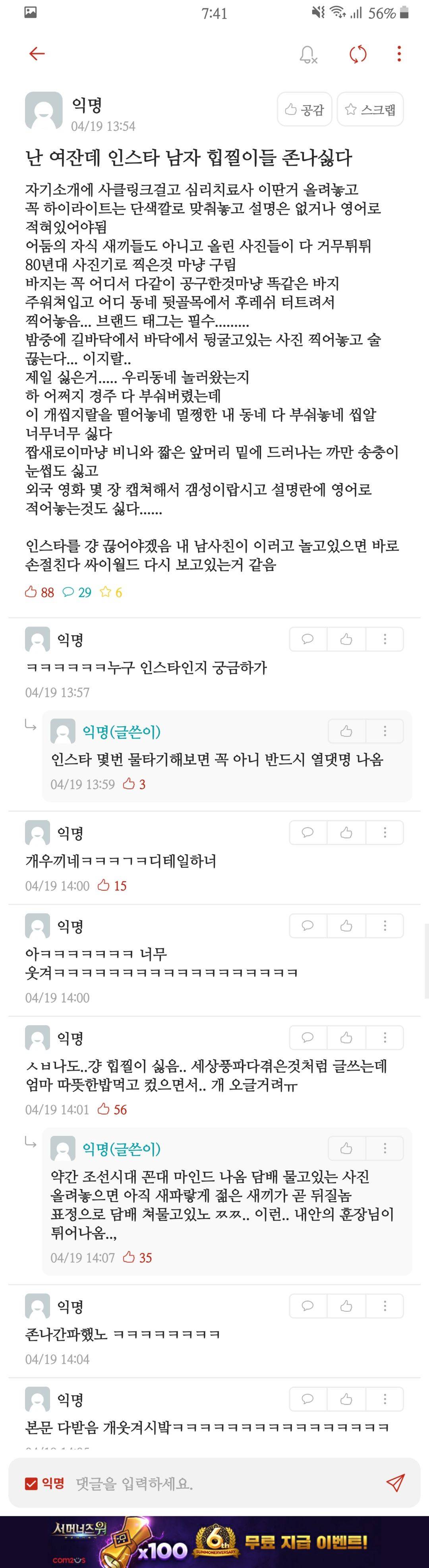Refresh the post with the reload icon
Image resolution: width=429 pixels, height=1568 pixels.
click(358, 54)
